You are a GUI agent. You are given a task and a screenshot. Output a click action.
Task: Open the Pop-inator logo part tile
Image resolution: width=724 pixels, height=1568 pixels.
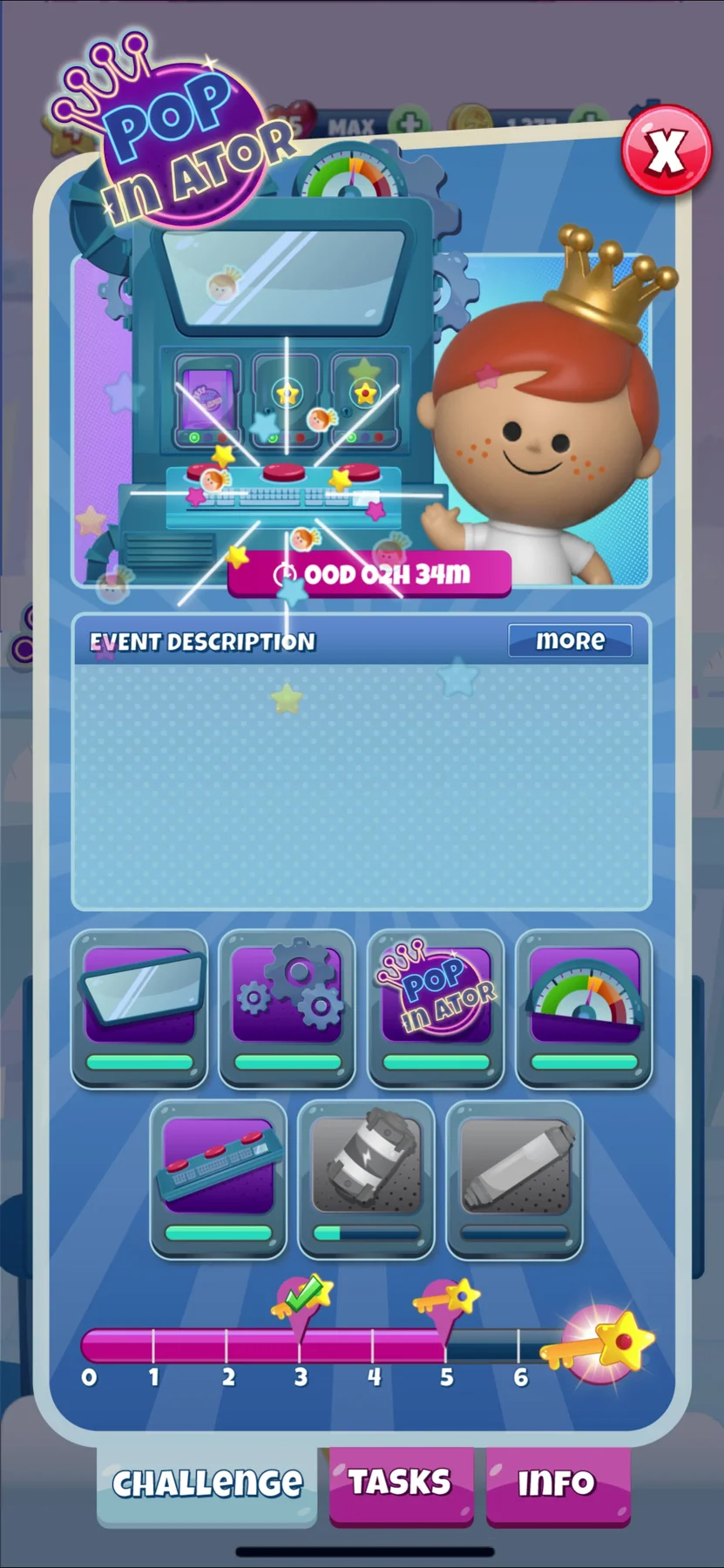click(436, 1009)
